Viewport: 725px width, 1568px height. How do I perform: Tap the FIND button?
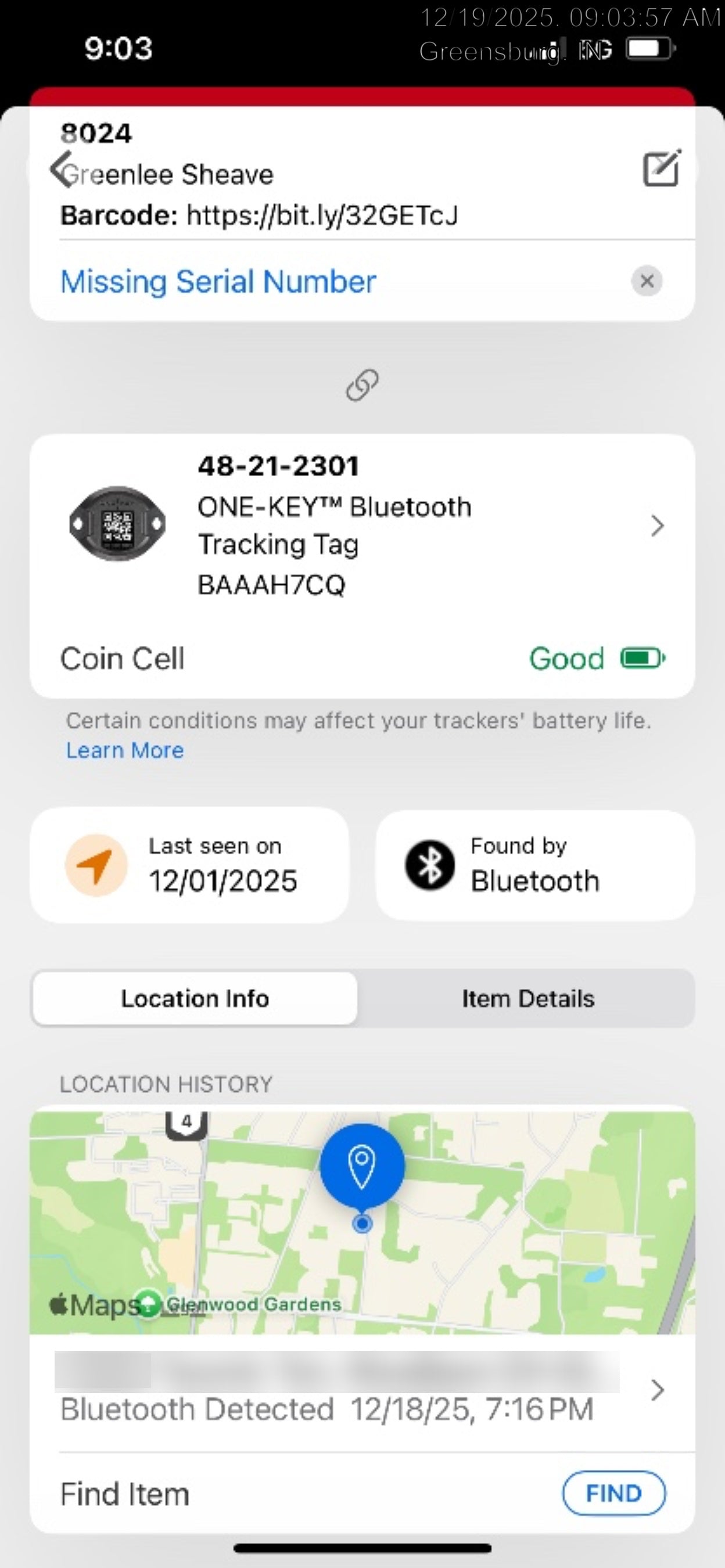[613, 1493]
